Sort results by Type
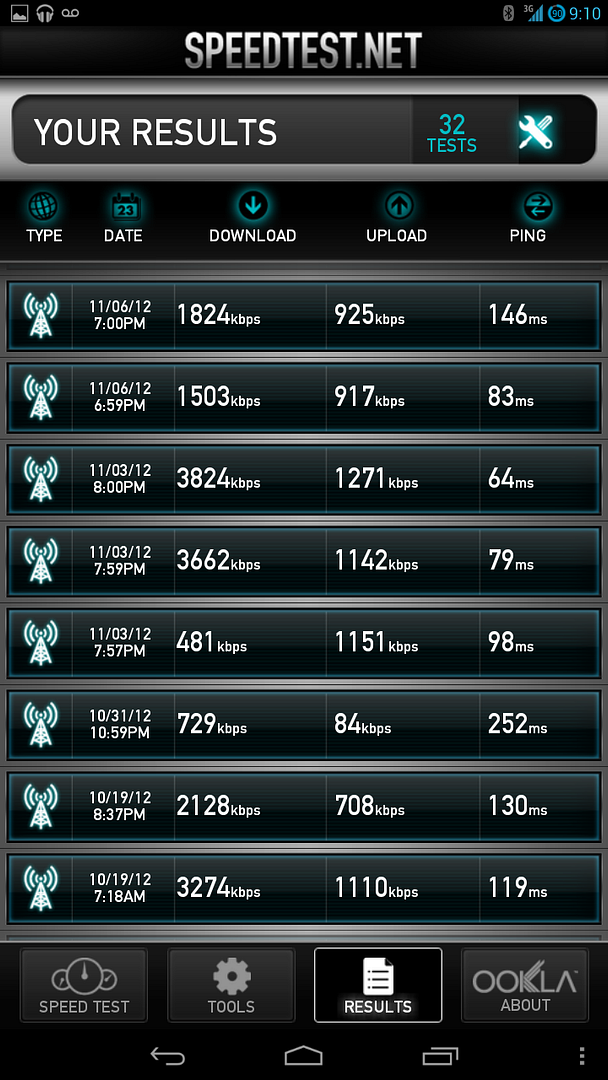 click(x=44, y=218)
